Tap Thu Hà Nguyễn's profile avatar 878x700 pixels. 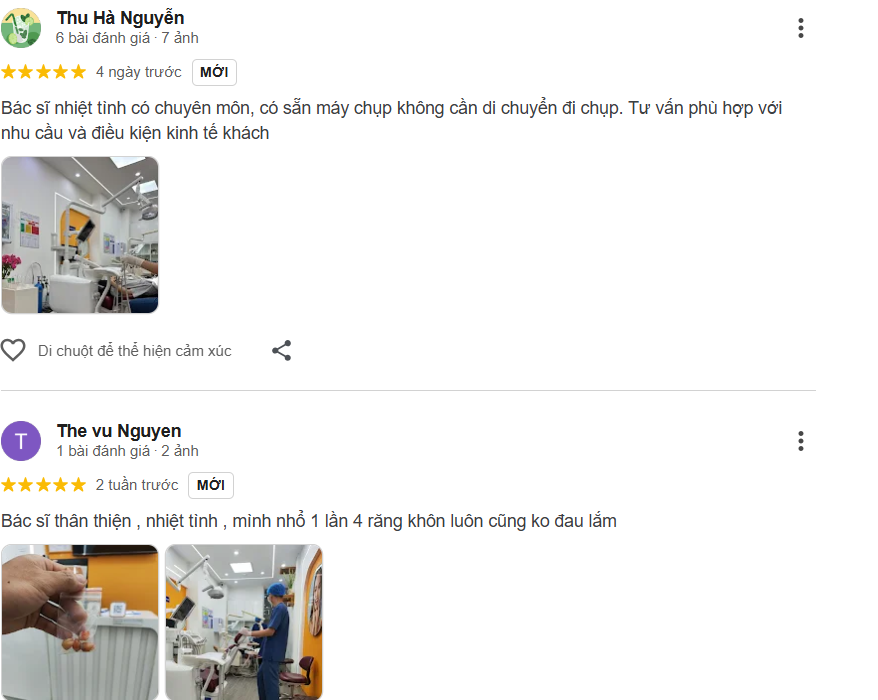(21, 28)
